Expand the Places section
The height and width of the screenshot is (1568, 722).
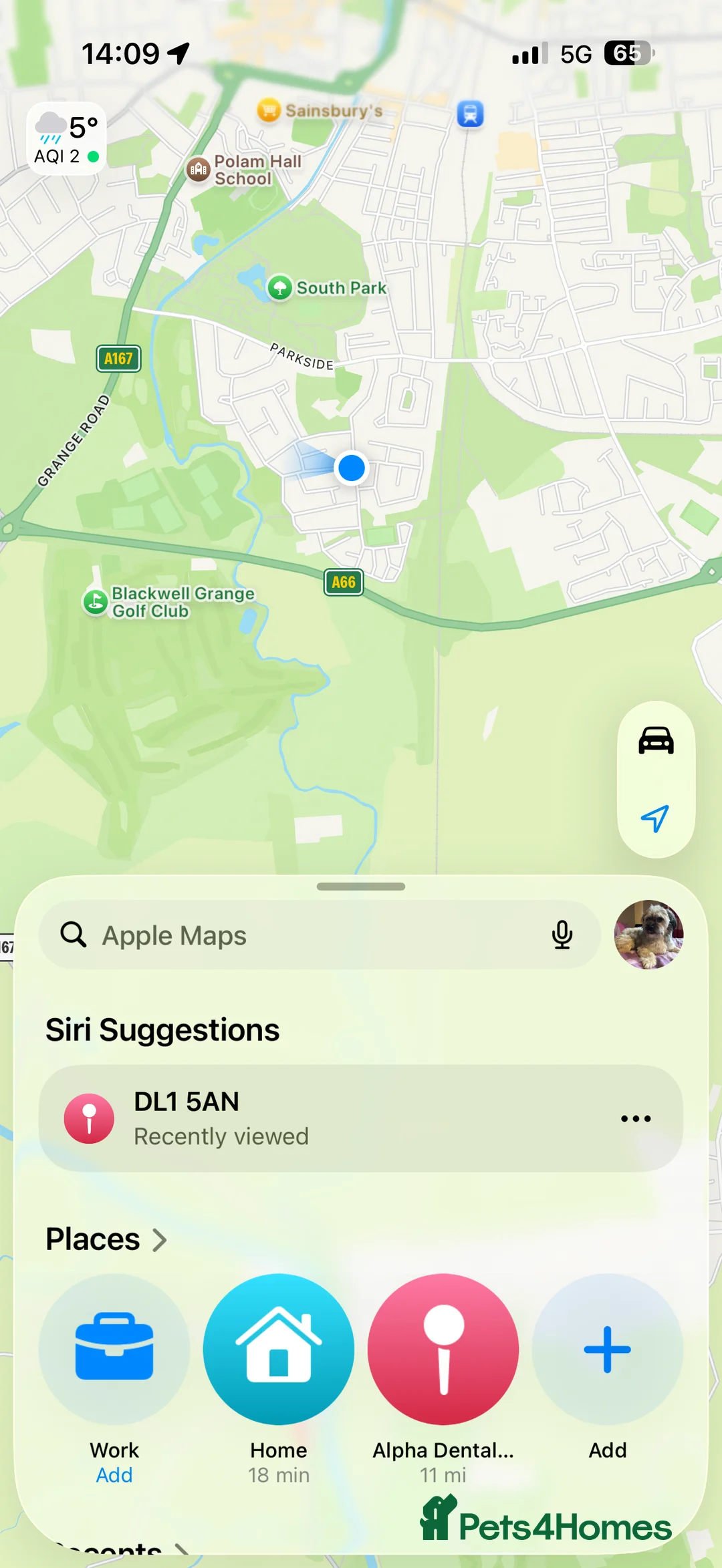pos(107,1240)
